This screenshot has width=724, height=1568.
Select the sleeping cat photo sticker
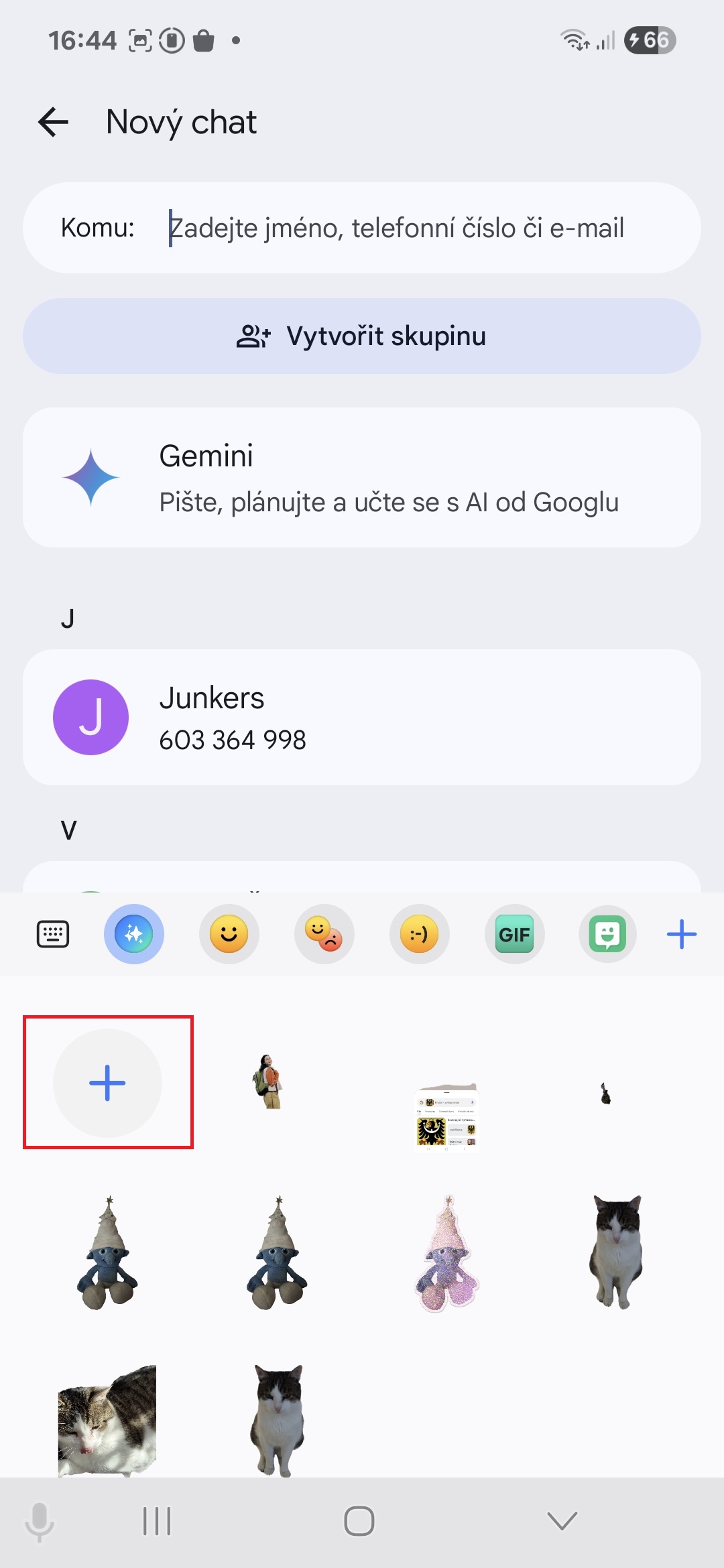click(107, 1419)
